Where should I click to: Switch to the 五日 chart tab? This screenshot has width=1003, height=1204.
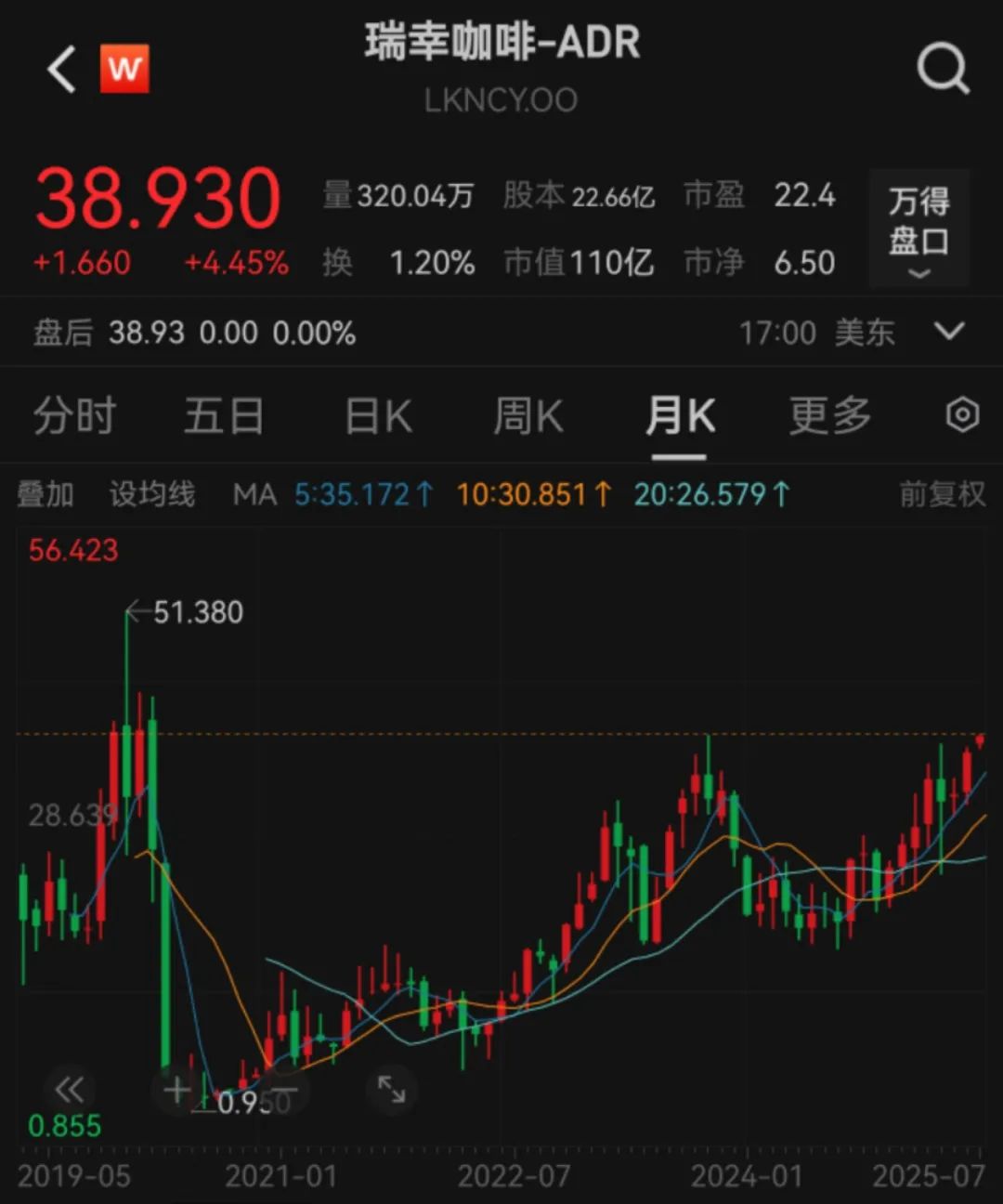point(223,415)
